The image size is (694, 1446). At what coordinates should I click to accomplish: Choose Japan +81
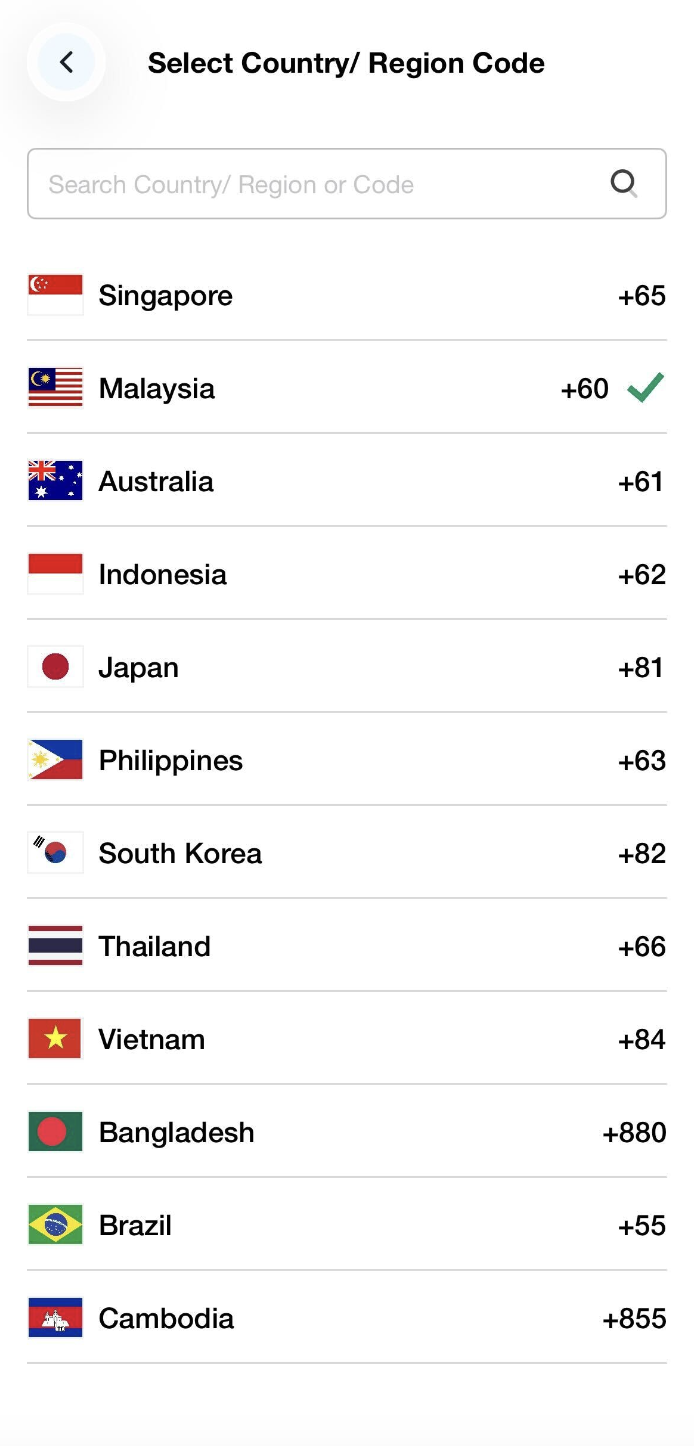coord(346,667)
